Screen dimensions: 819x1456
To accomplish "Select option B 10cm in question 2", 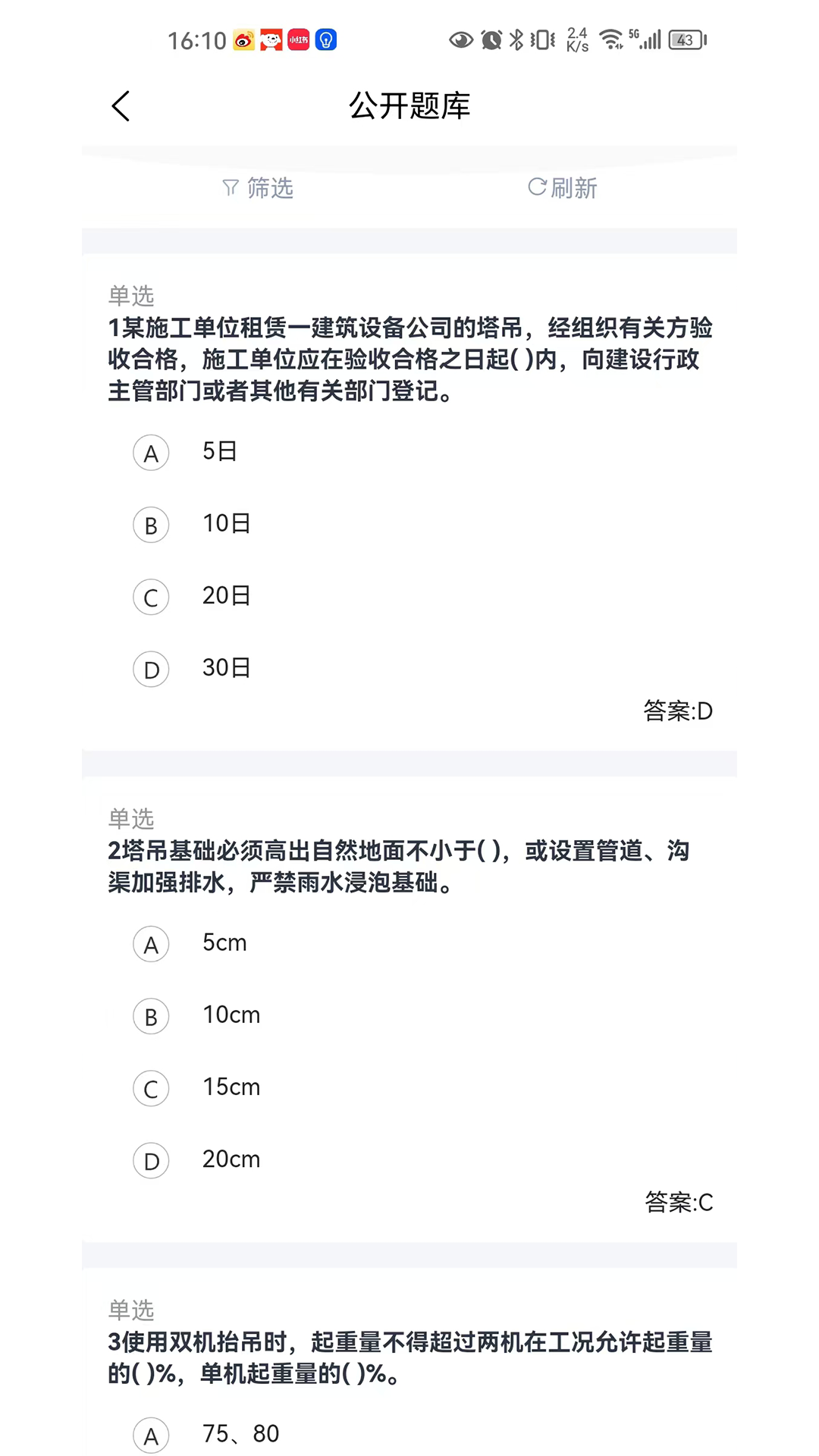I will pos(151,1016).
